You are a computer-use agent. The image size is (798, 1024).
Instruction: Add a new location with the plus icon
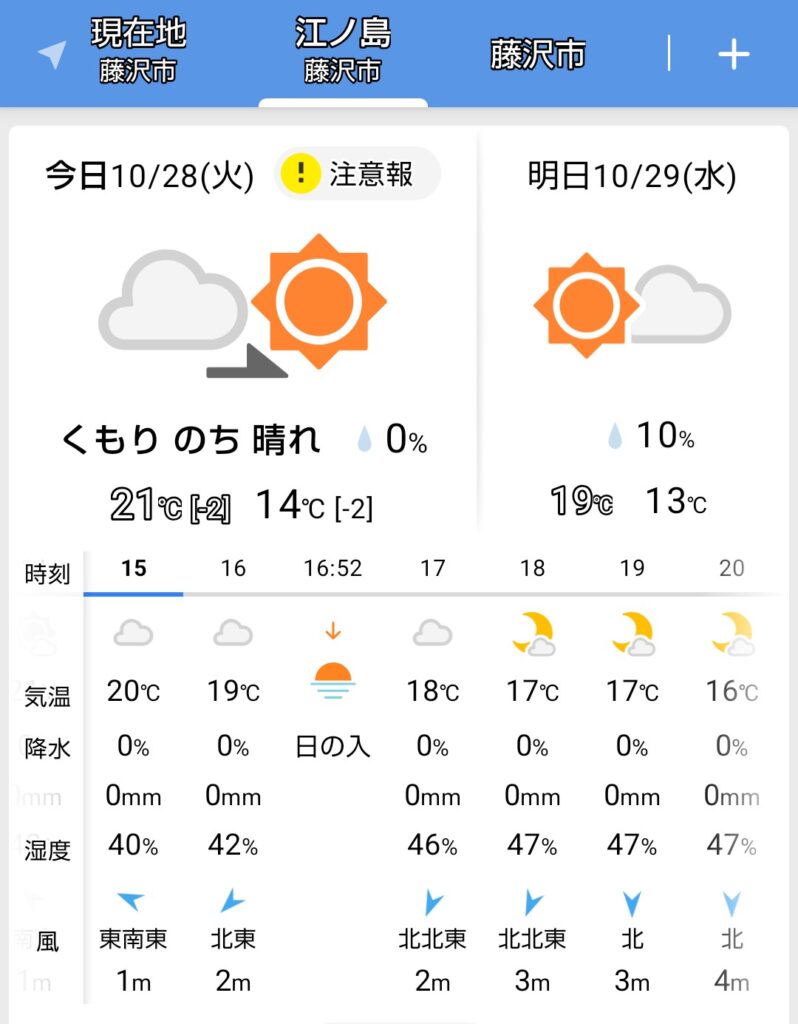click(x=733, y=54)
